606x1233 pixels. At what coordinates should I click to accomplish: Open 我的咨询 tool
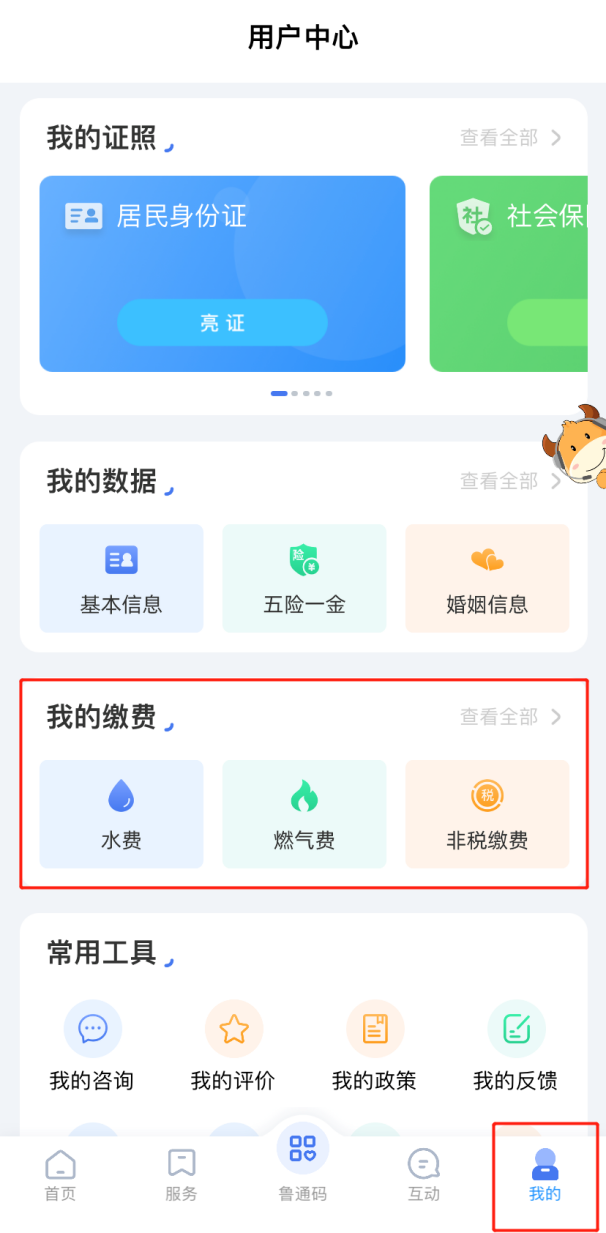point(92,1045)
